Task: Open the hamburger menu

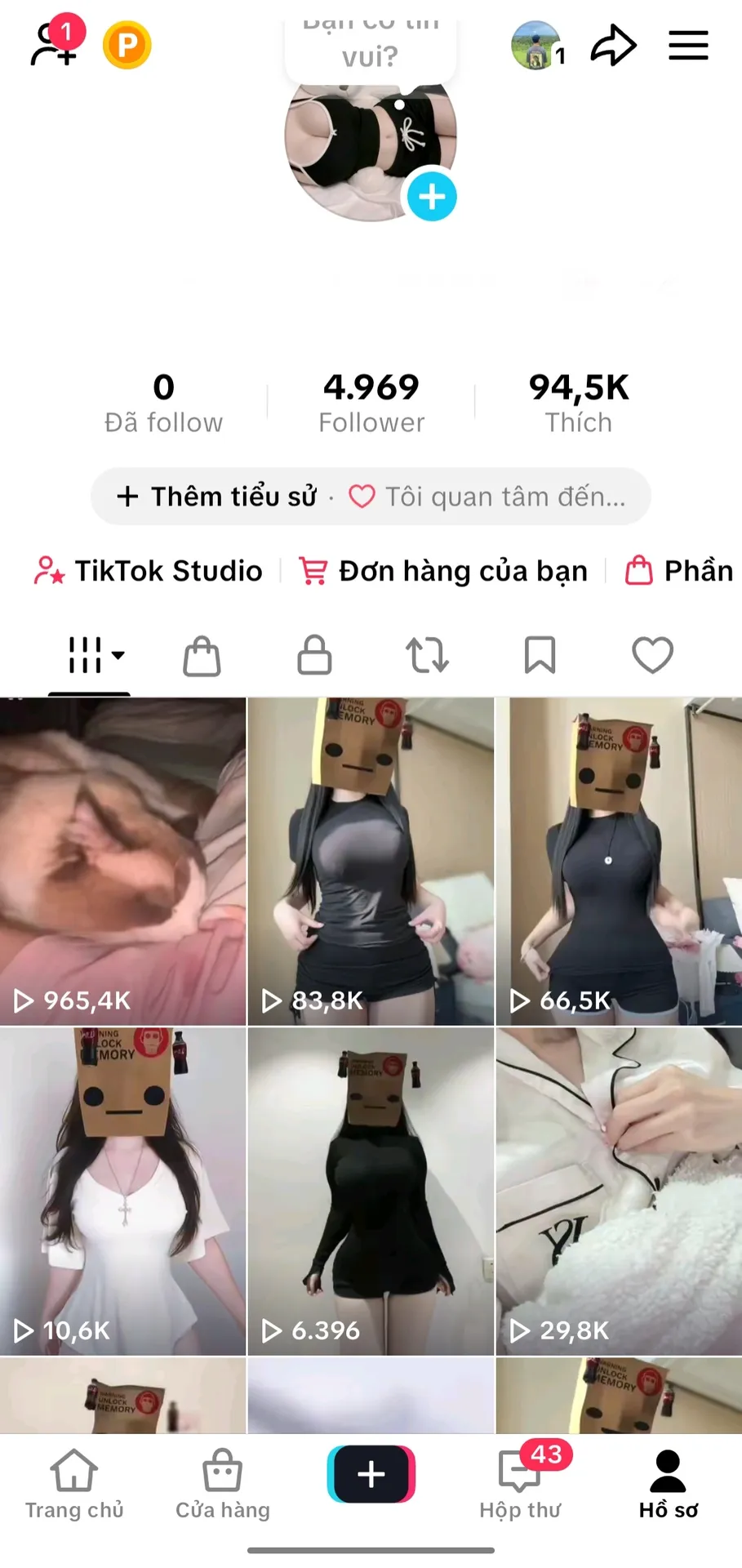Action: click(x=688, y=46)
